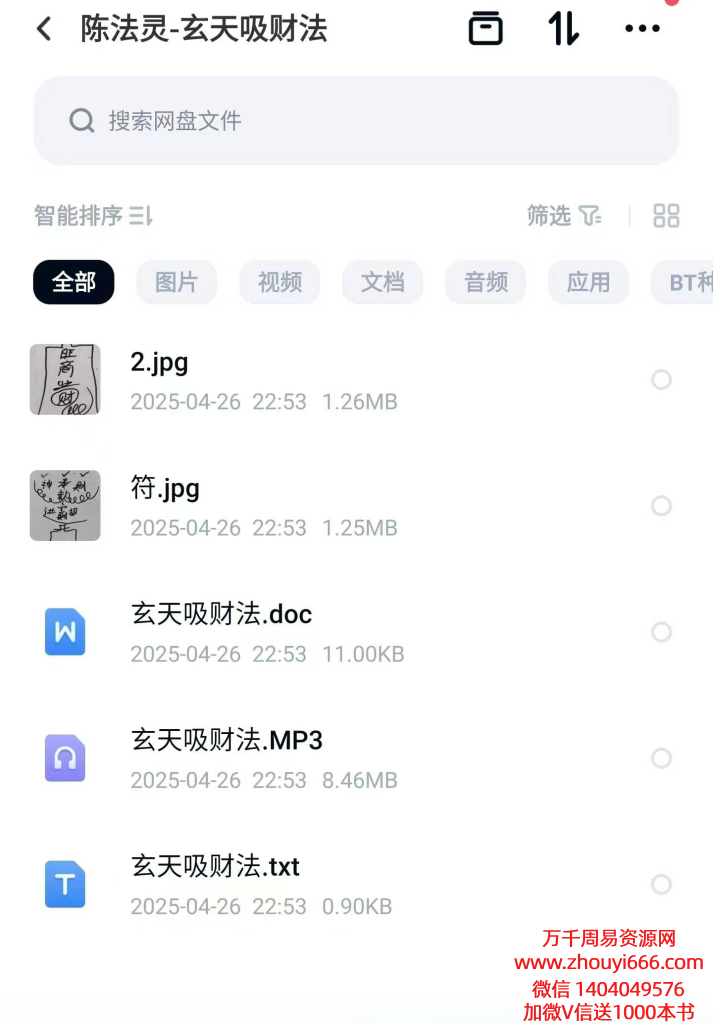This screenshot has height=1024, width=713.
Task: Tap the 搜索网盘文件 search box
Action: [356, 121]
